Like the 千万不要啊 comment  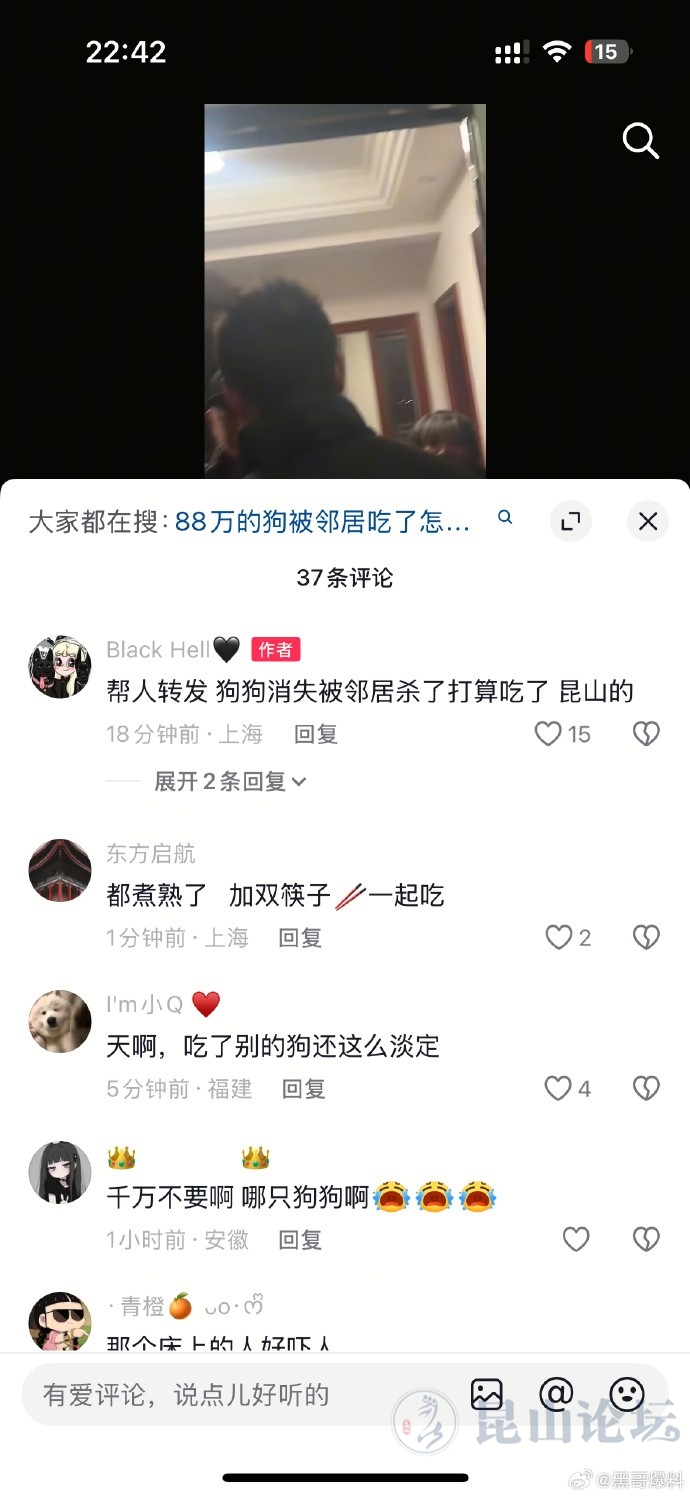576,1240
